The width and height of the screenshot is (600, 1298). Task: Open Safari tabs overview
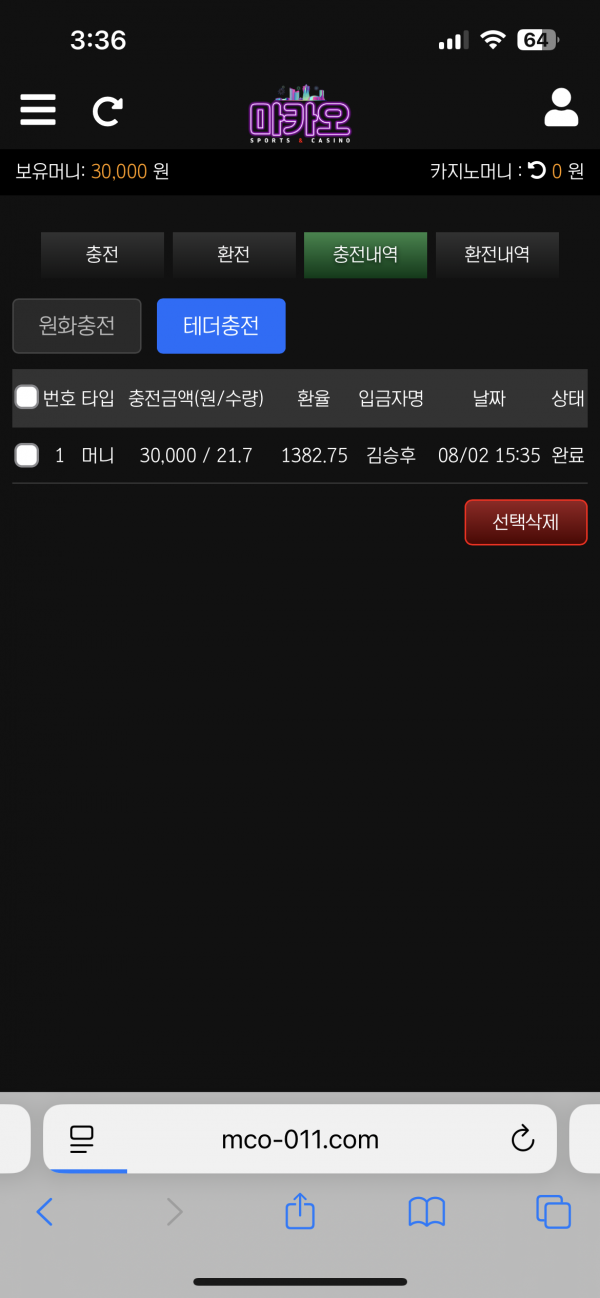pyautogui.click(x=553, y=1212)
